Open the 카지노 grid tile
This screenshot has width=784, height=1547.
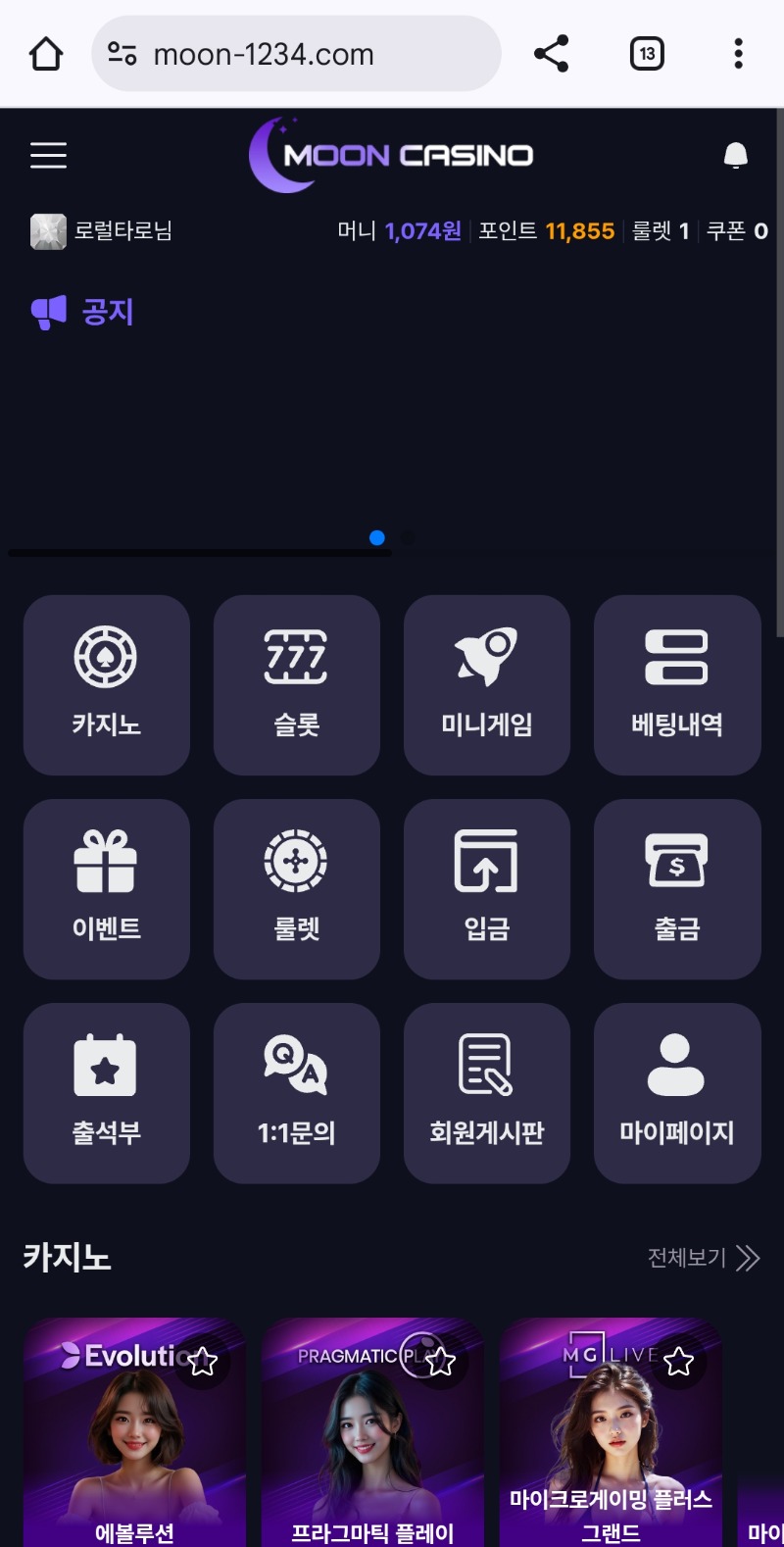[106, 684]
